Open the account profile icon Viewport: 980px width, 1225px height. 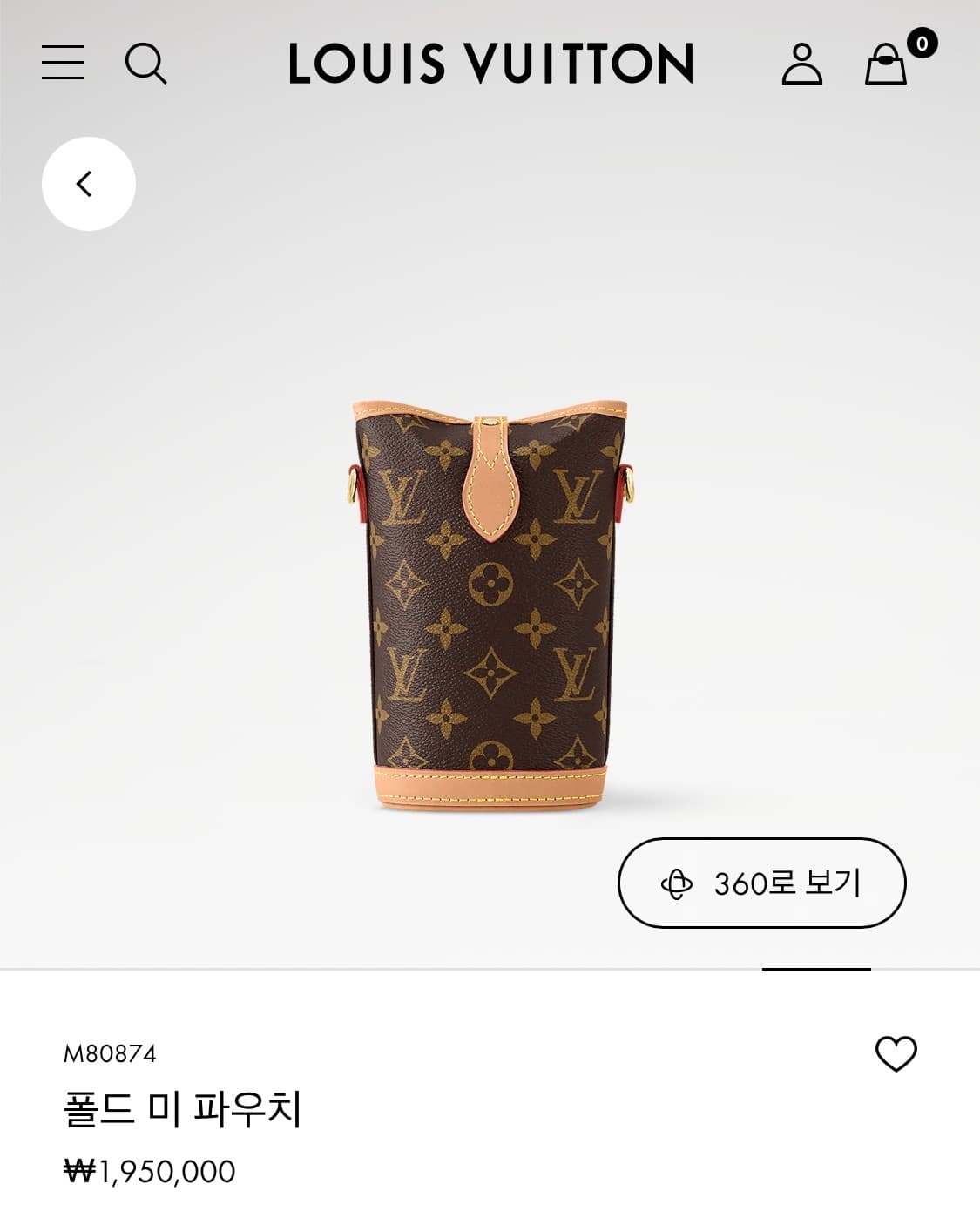click(802, 64)
